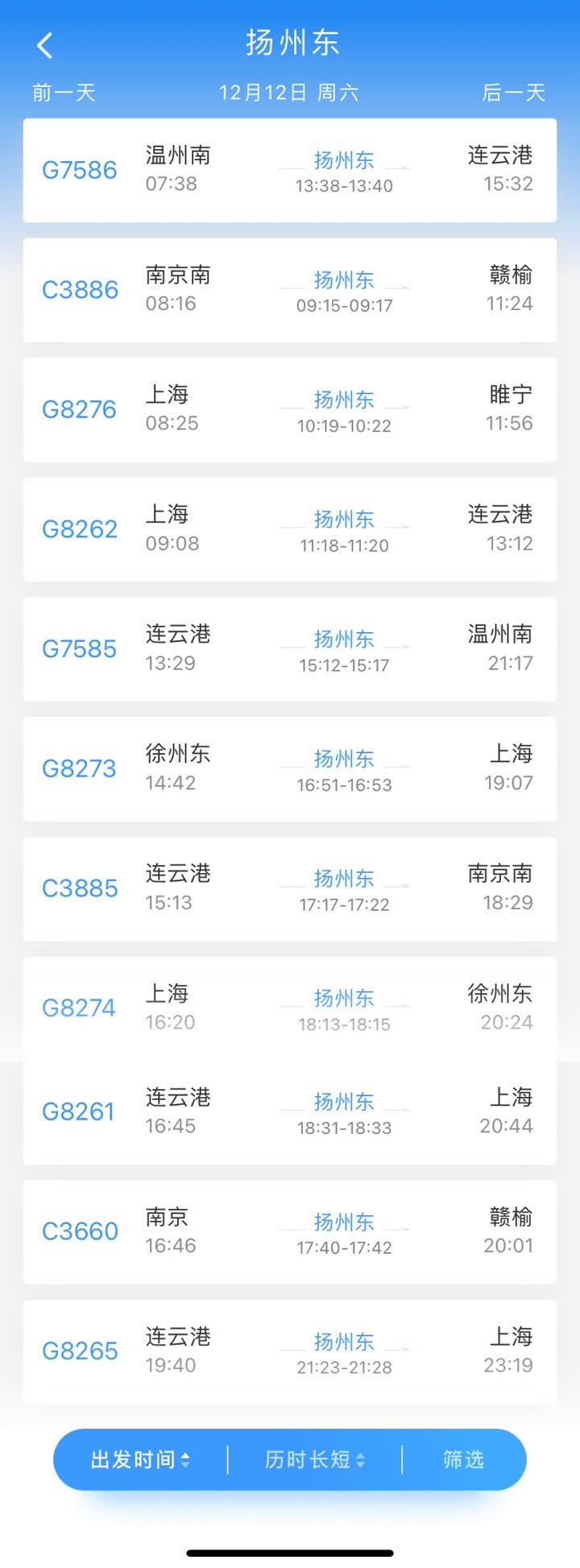Screen dimensions: 580x1568
Task: Go back from 扬州东 station page
Action: coord(45,45)
